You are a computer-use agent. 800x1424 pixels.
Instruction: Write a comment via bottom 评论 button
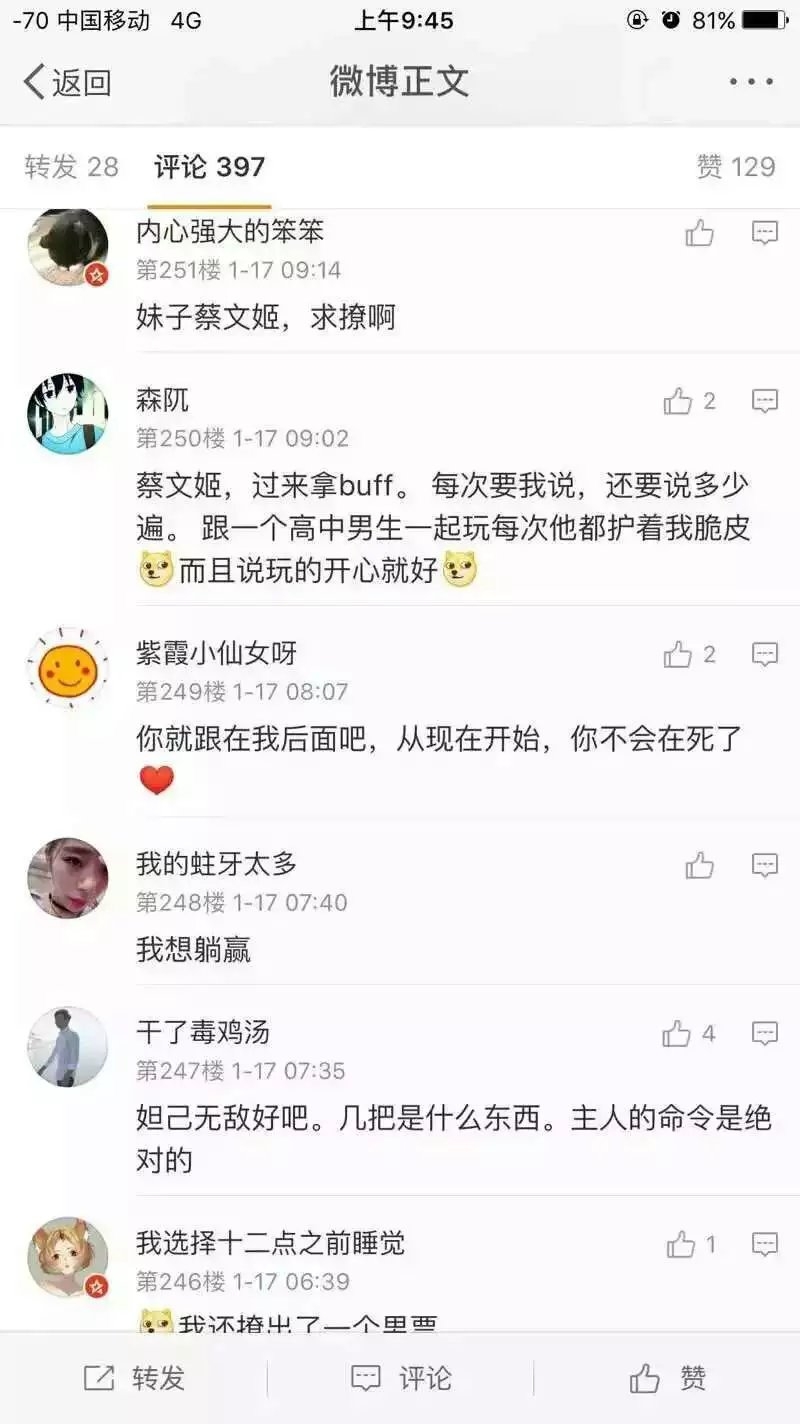click(401, 1378)
